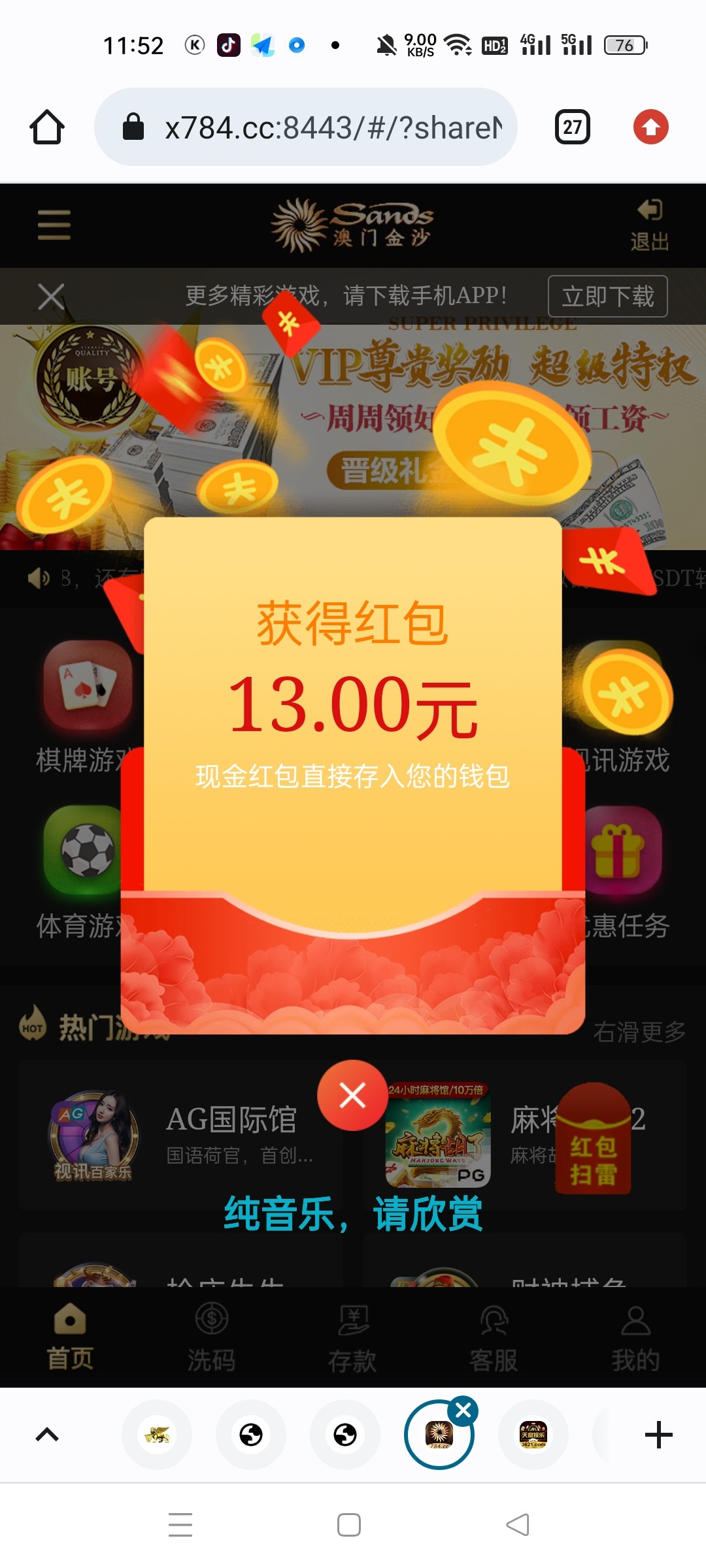Open the 客服 customer service tab

(x=494, y=1337)
